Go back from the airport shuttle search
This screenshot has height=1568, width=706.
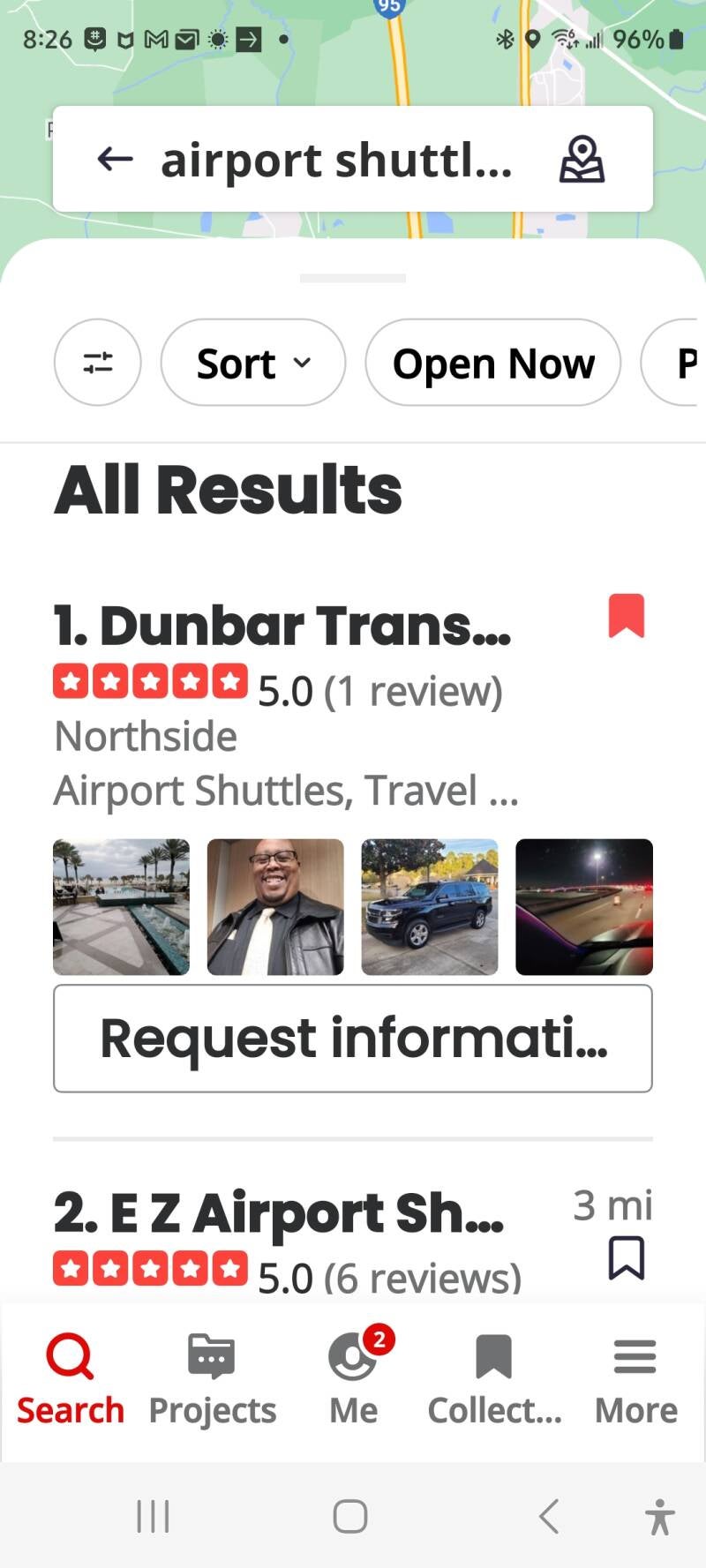(115, 160)
